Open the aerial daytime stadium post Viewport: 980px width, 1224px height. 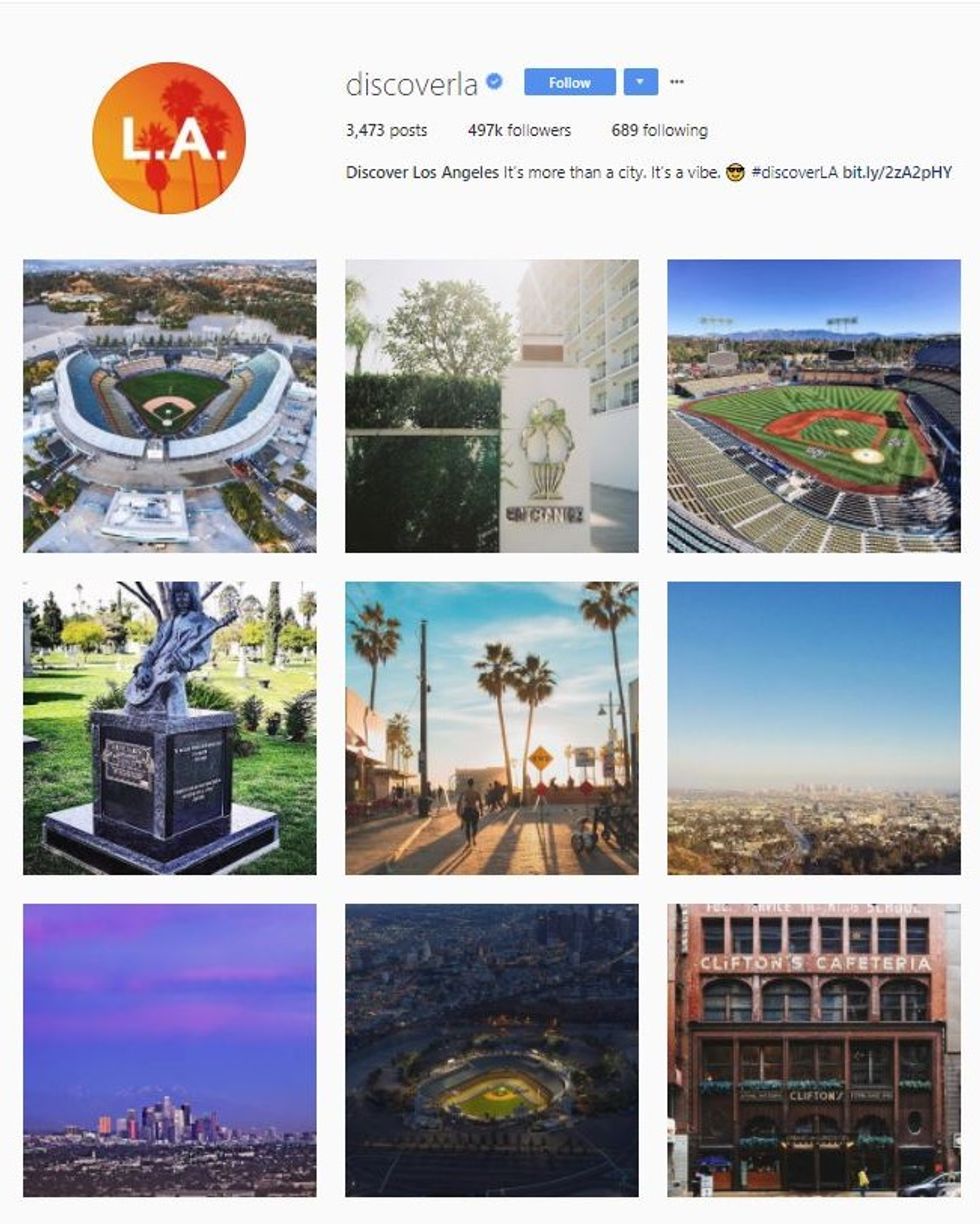170,406
